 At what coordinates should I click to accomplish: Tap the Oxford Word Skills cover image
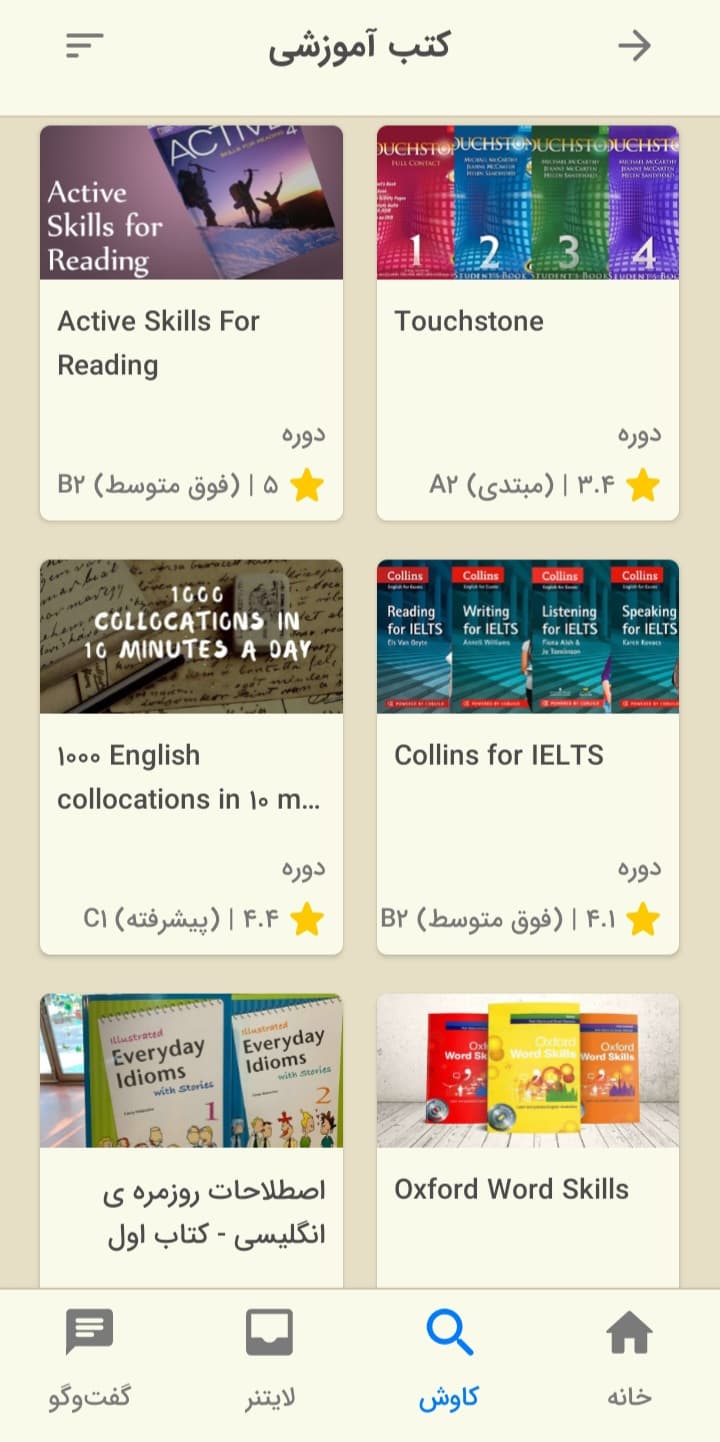(x=527, y=1071)
